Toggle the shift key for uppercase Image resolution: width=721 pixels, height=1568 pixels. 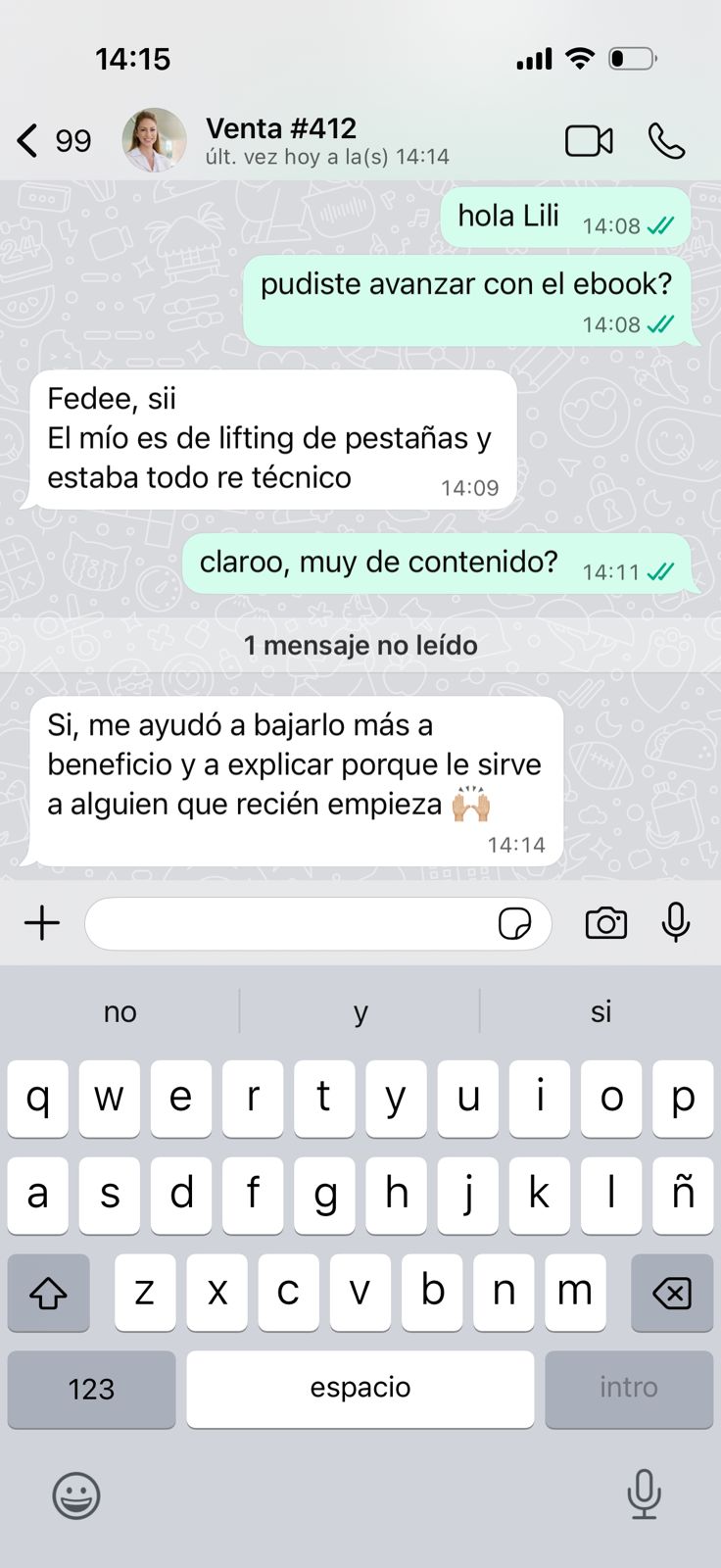tap(48, 1294)
